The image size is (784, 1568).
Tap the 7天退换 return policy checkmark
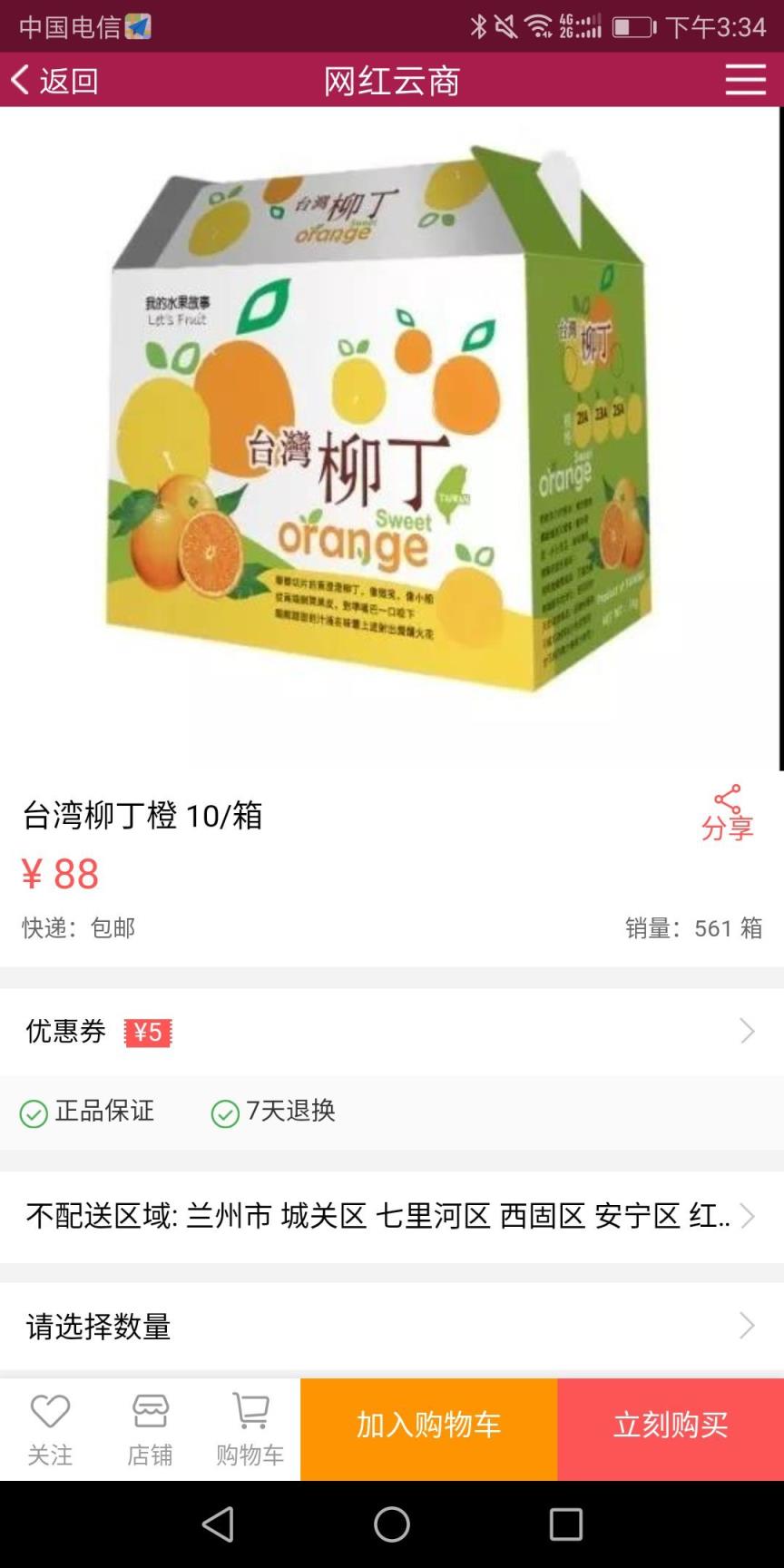(222, 1110)
